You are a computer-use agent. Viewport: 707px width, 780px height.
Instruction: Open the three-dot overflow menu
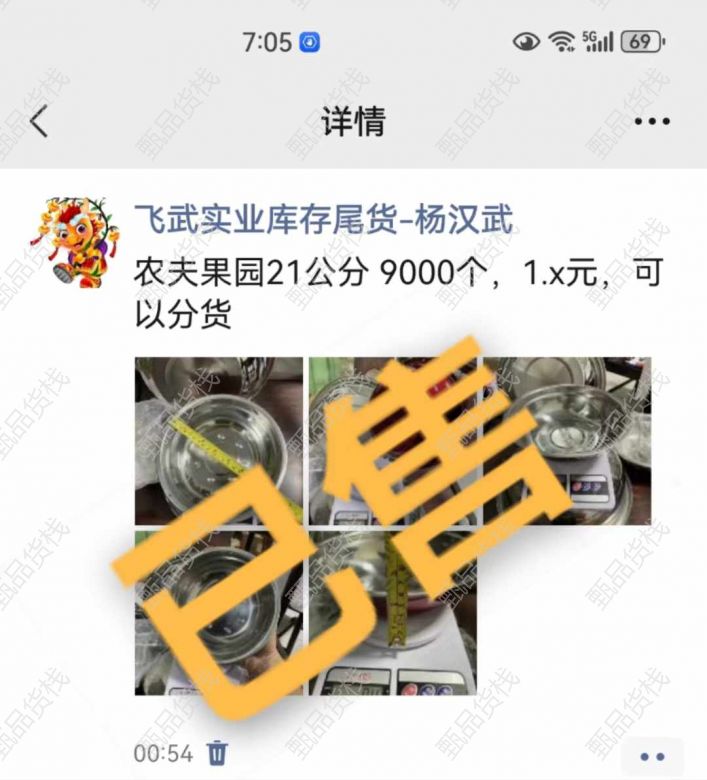[652, 122]
